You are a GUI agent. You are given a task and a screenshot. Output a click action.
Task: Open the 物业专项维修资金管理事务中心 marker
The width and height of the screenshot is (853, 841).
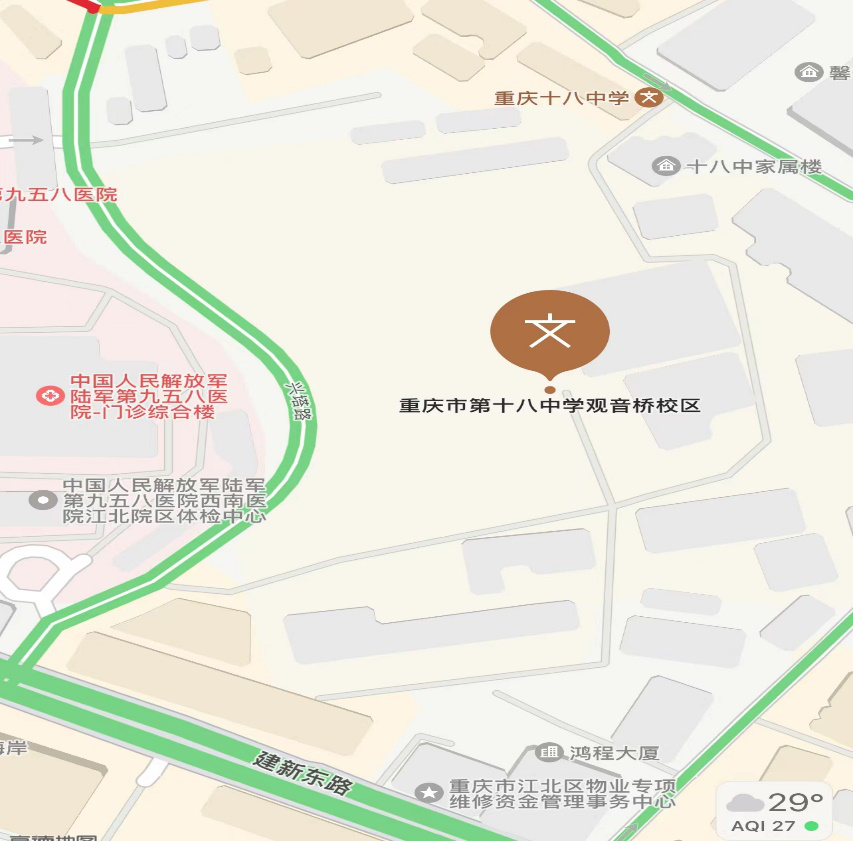[x=430, y=793]
